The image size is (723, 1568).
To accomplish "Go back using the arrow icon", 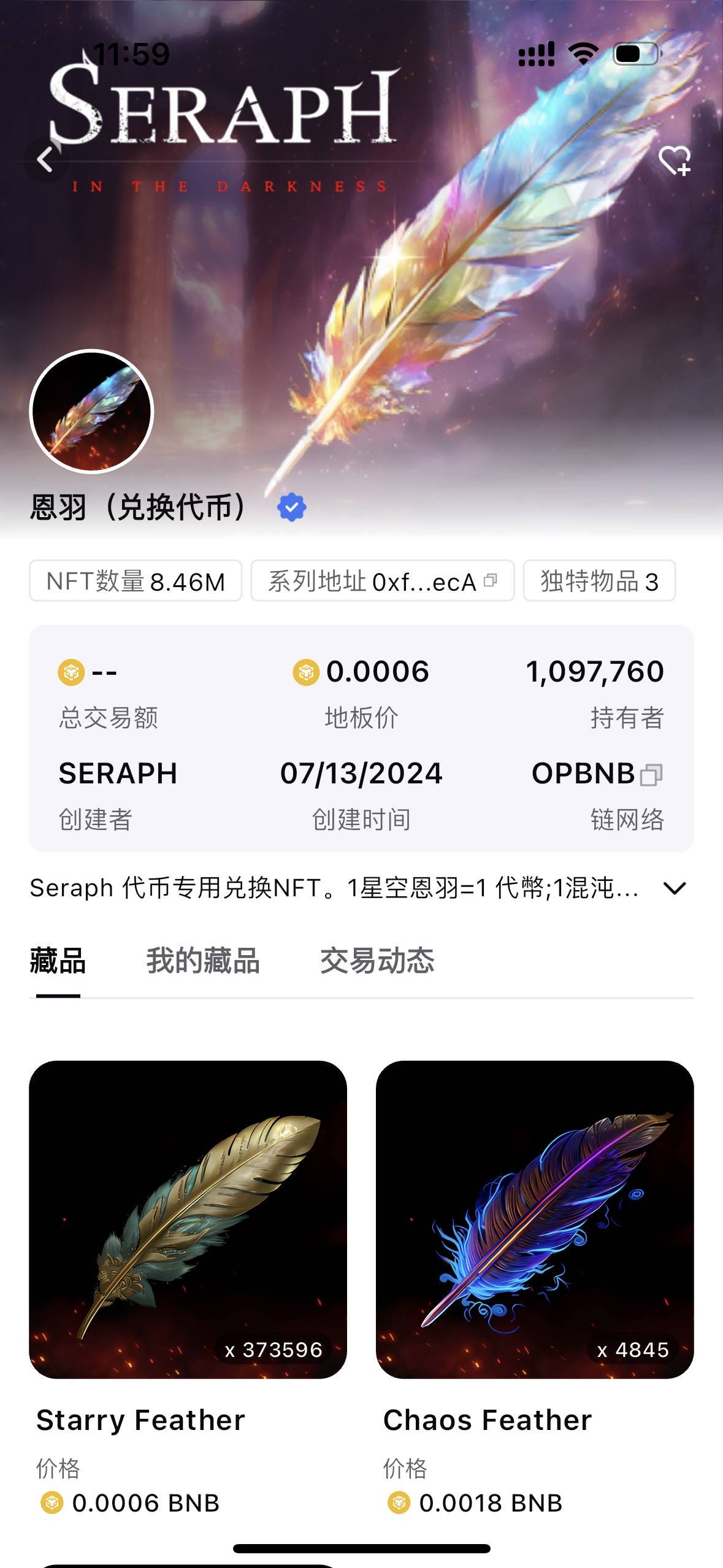I will click(45, 160).
